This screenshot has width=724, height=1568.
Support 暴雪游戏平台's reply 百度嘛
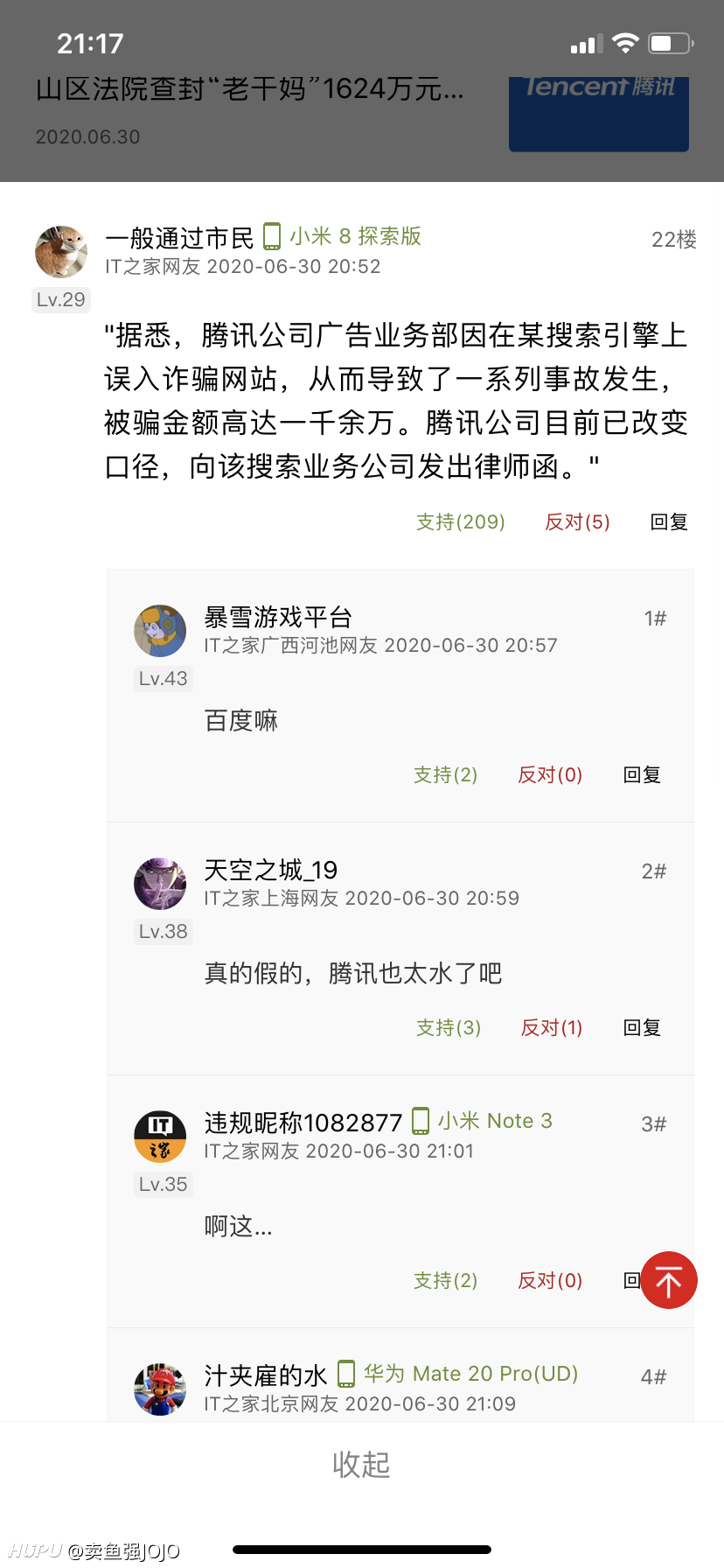point(445,775)
